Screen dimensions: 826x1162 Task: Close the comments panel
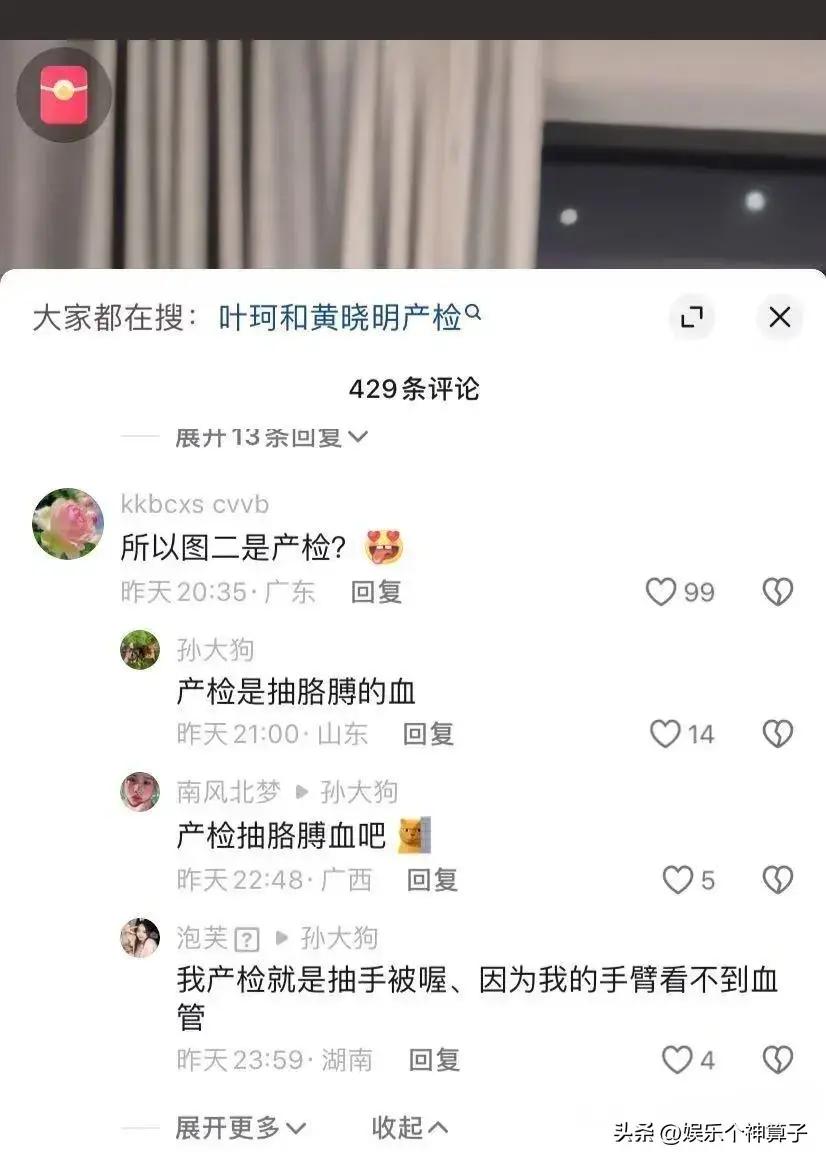tap(779, 318)
